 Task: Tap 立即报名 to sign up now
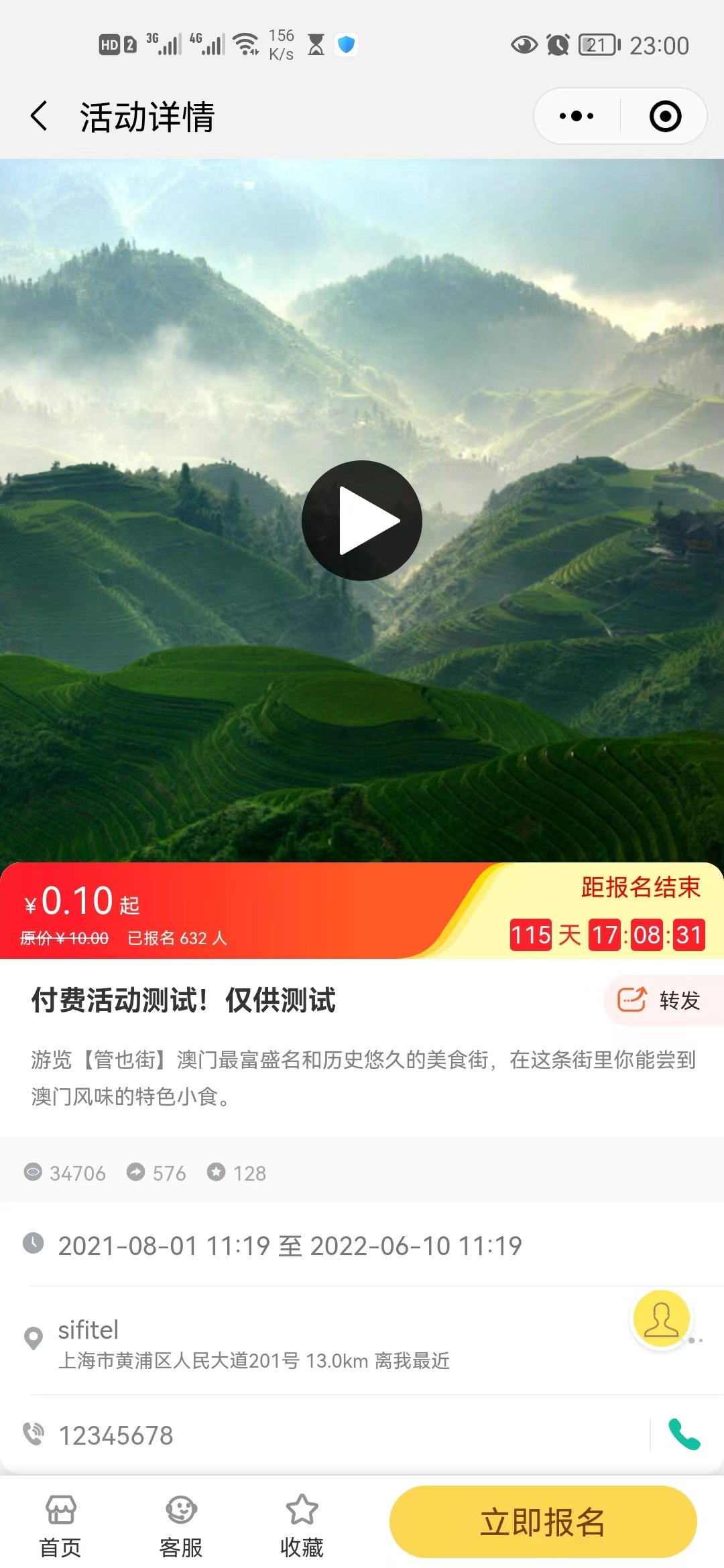[543, 1522]
